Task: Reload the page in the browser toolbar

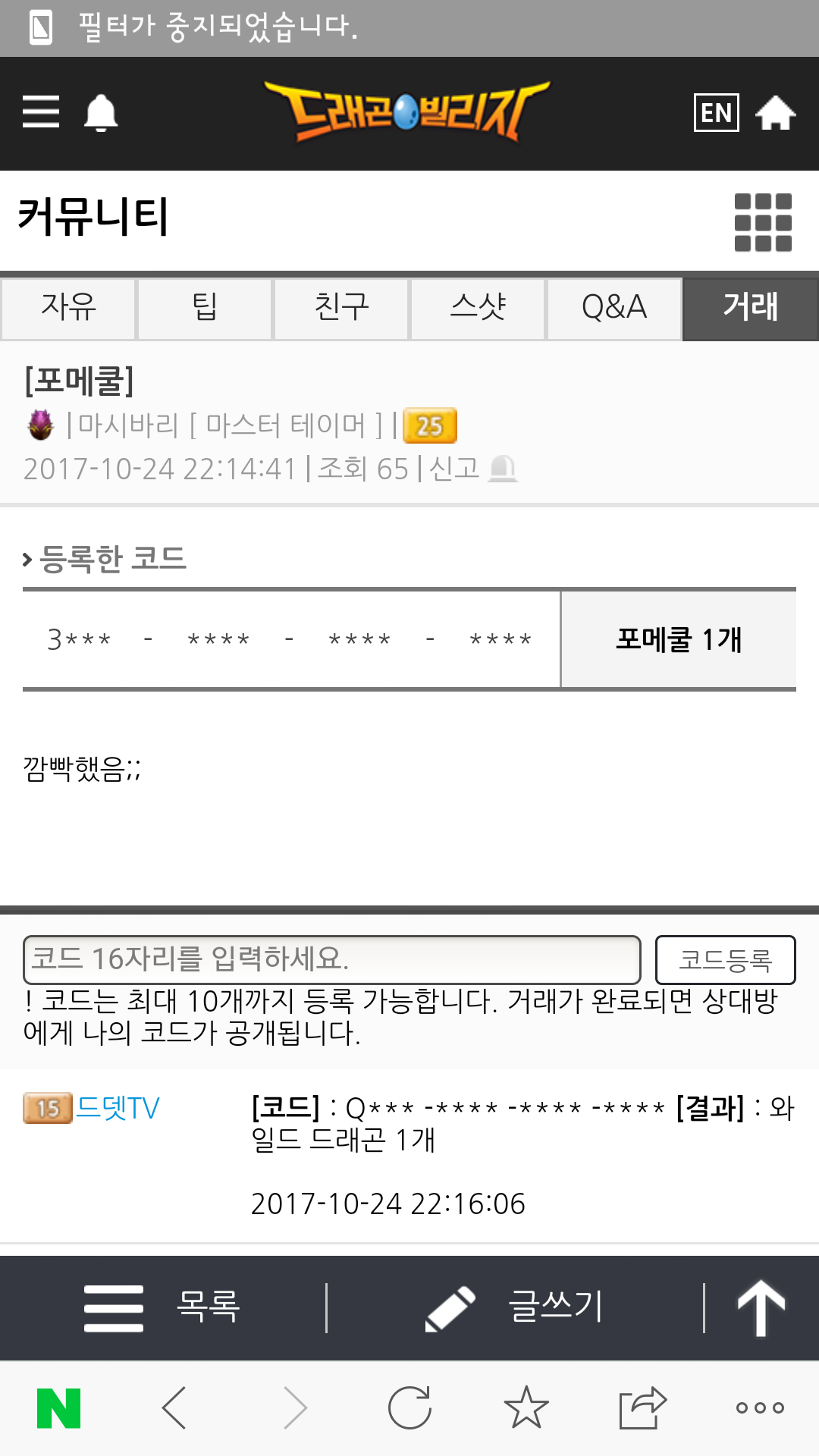Action: [x=409, y=1407]
